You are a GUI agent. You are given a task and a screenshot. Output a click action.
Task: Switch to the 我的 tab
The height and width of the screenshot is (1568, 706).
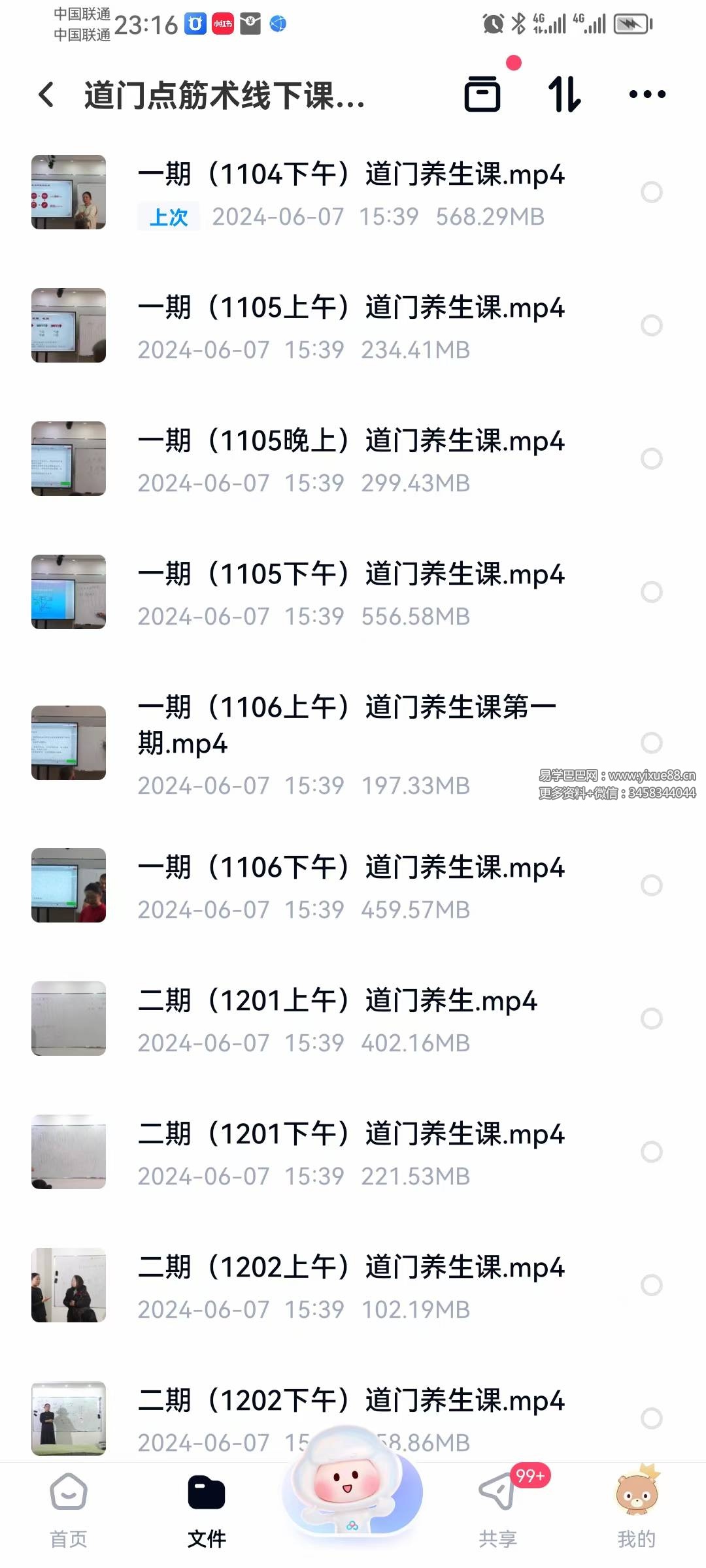pos(636,1509)
